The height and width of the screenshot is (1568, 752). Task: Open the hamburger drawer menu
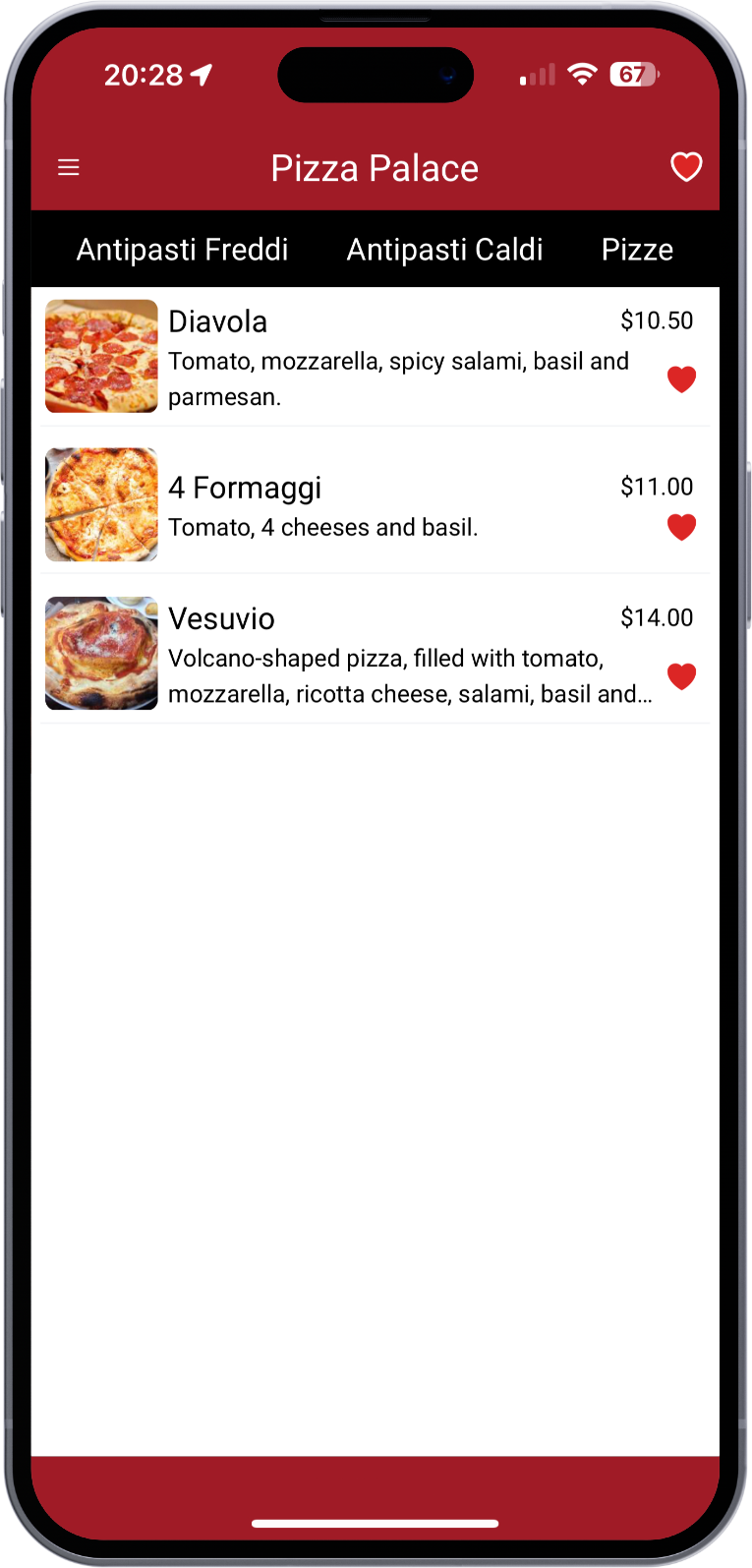point(69,168)
